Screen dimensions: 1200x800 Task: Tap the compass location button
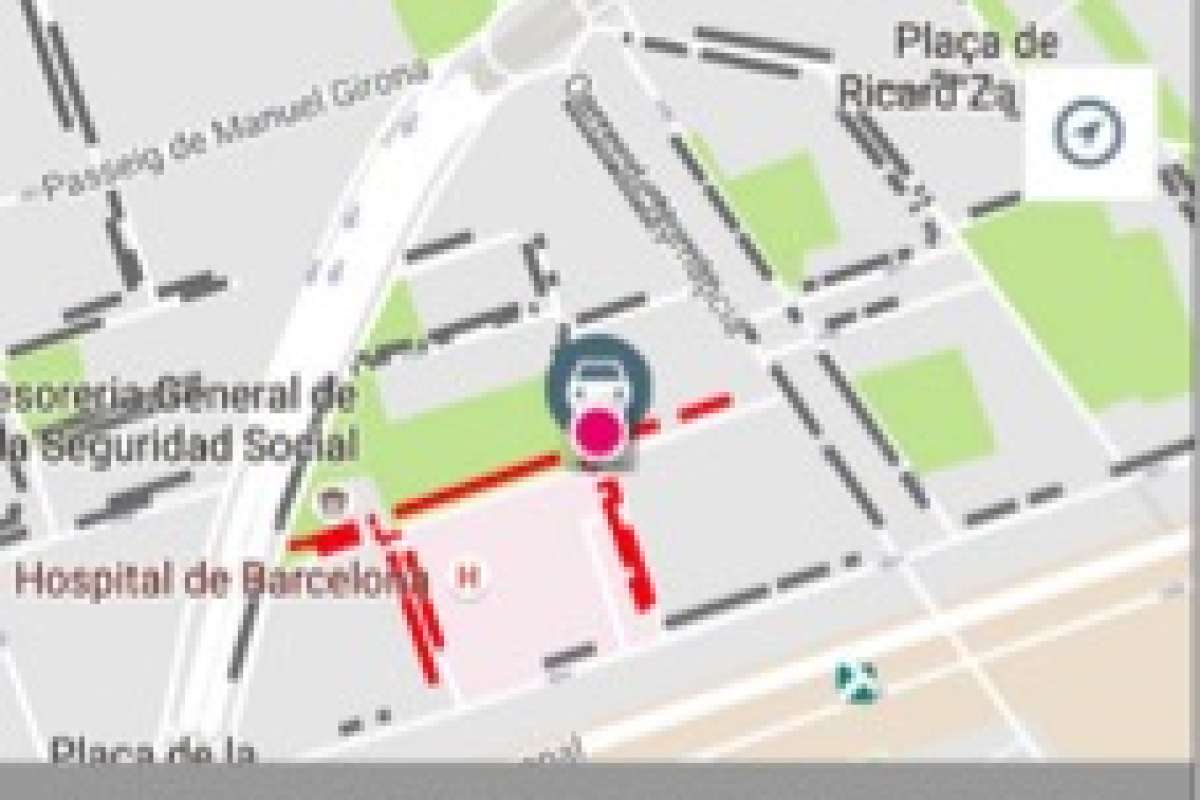[x=1090, y=132]
